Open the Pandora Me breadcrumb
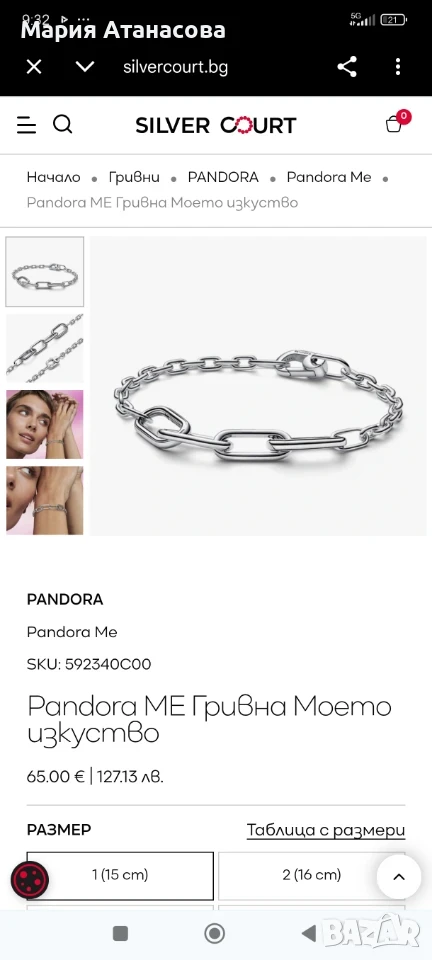Viewport: 432px width, 960px height. pyautogui.click(x=329, y=178)
